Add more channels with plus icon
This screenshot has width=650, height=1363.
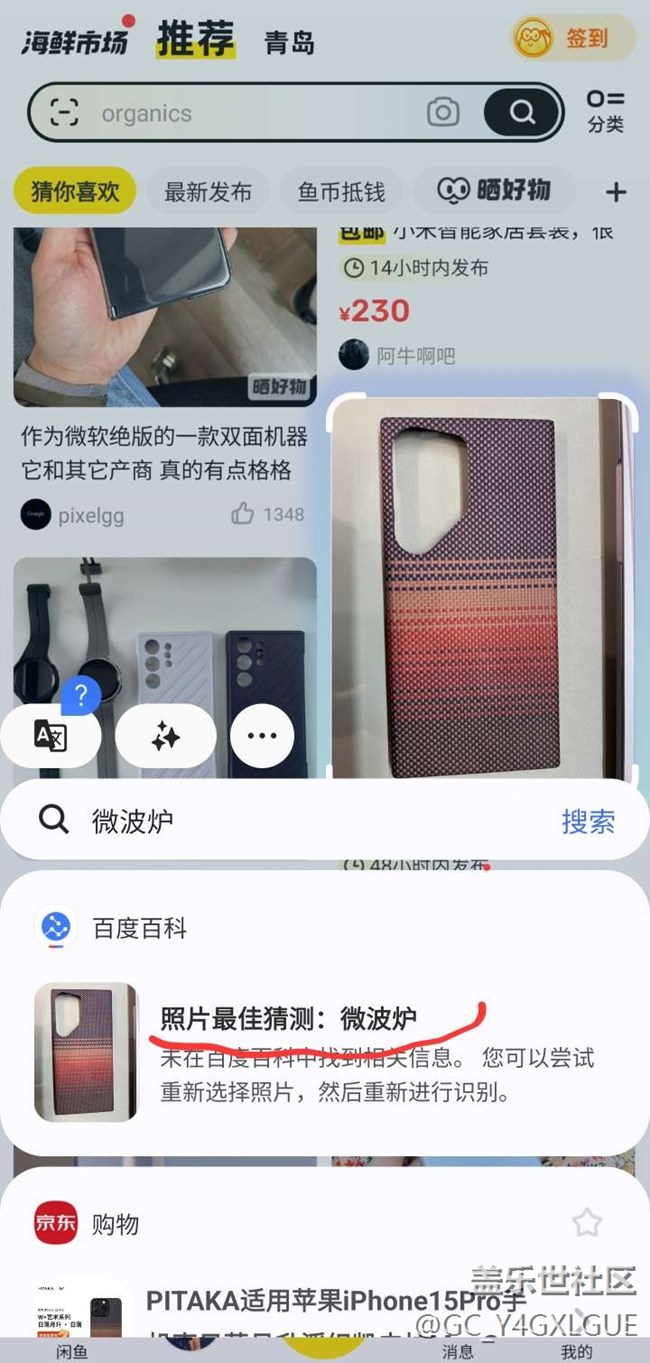(x=616, y=192)
